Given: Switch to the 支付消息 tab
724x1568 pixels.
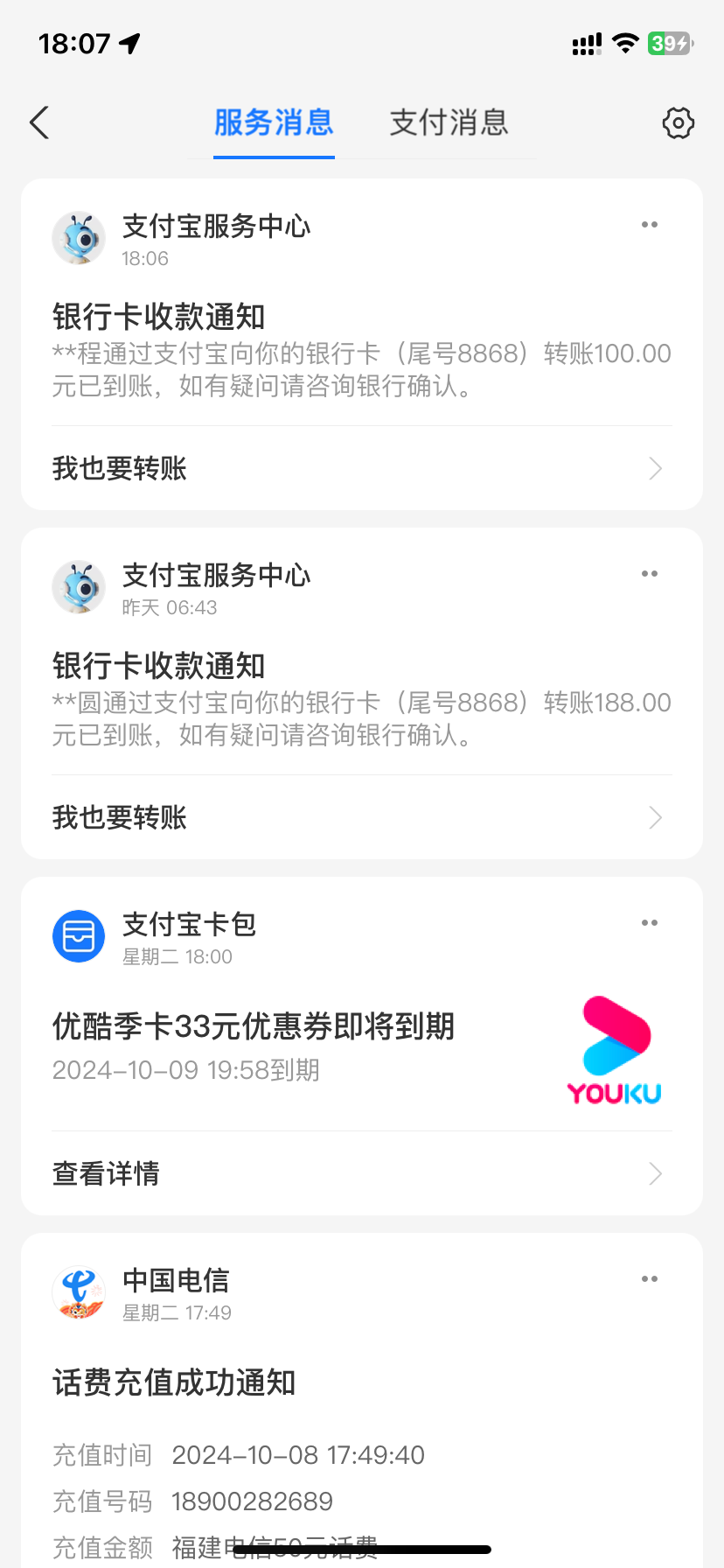Looking at the screenshot, I should click(449, 123).
